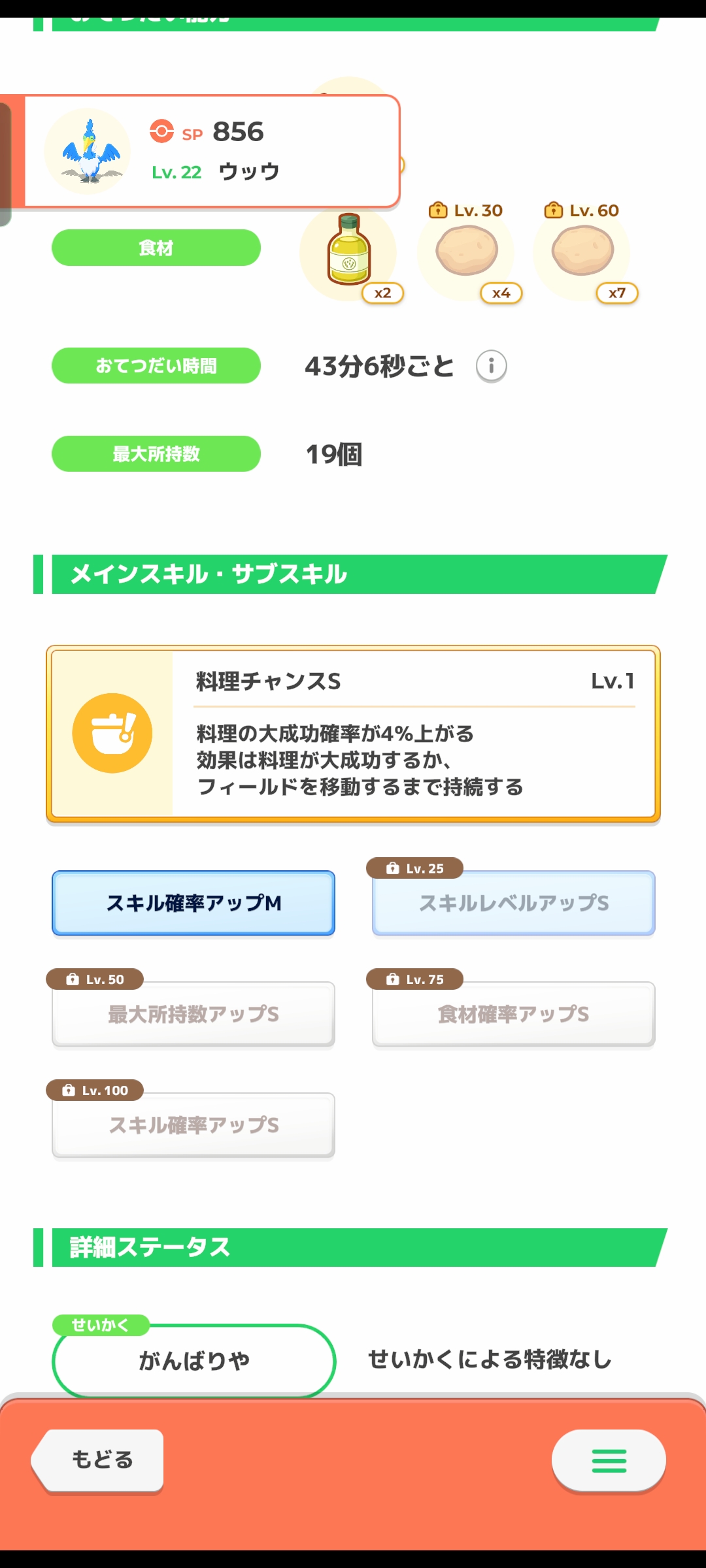Image resolution: width=706 pixels, height=1568 pixels.
Task: Open the info icon next to おてつだい時間
Action: [491, 366]
